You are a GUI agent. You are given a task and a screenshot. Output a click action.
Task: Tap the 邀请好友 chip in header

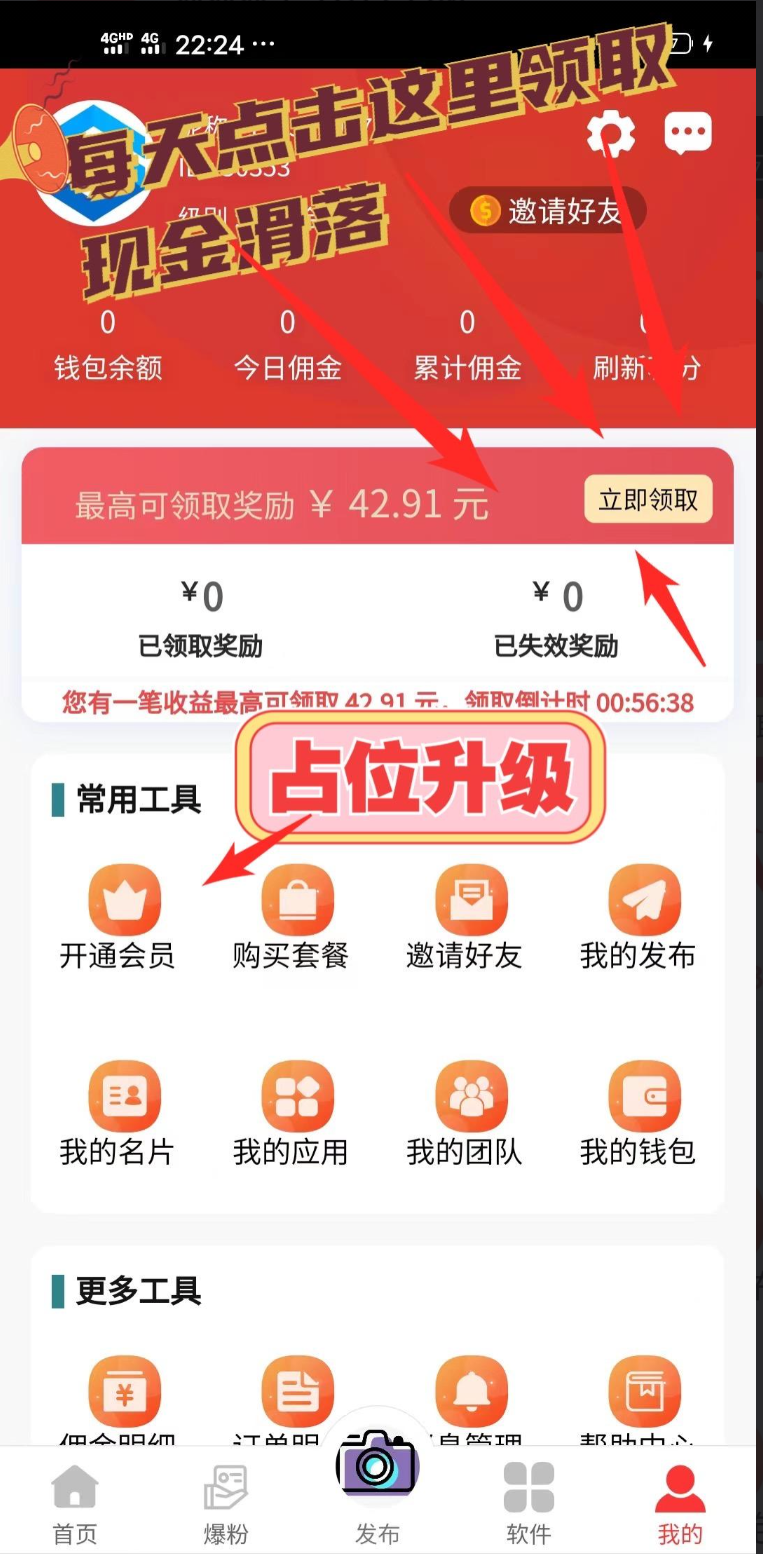tap(548, 211)
